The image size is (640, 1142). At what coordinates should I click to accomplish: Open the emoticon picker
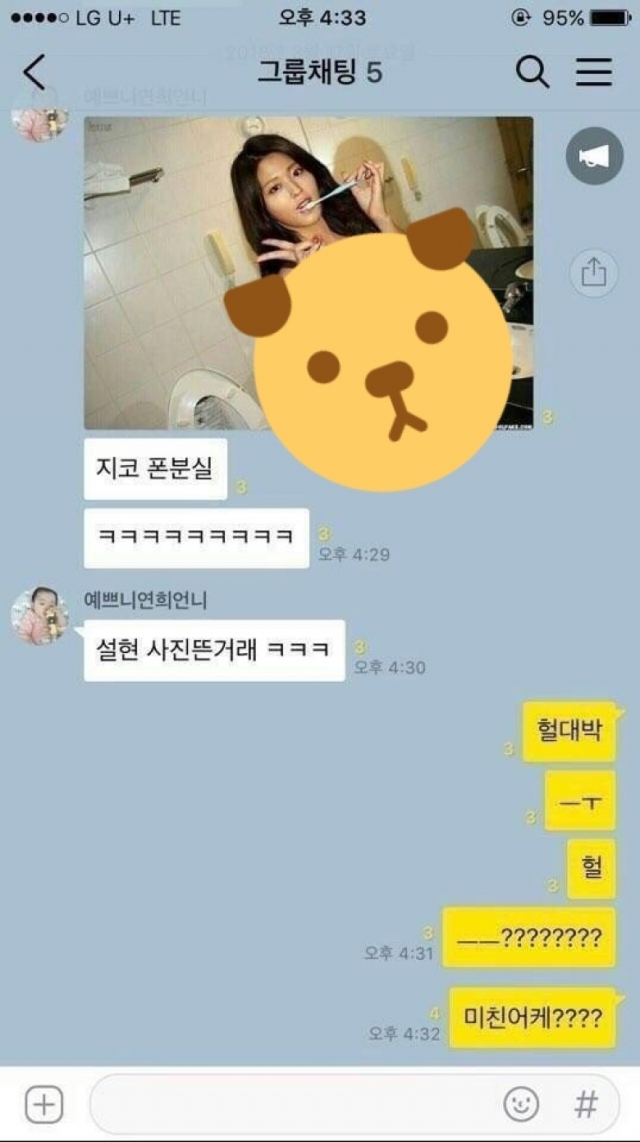coord(521,1104)
